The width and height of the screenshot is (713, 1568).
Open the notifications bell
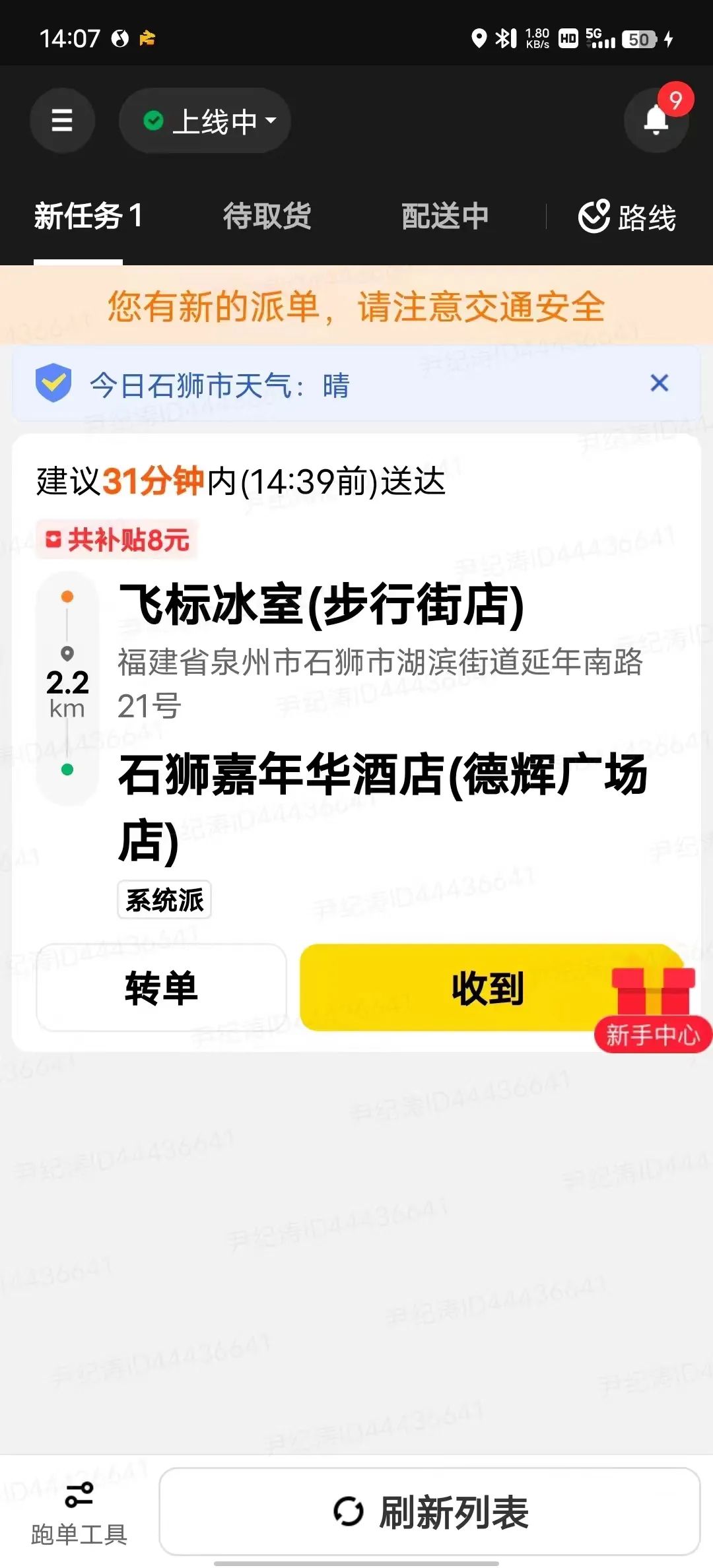pos(656,121)
